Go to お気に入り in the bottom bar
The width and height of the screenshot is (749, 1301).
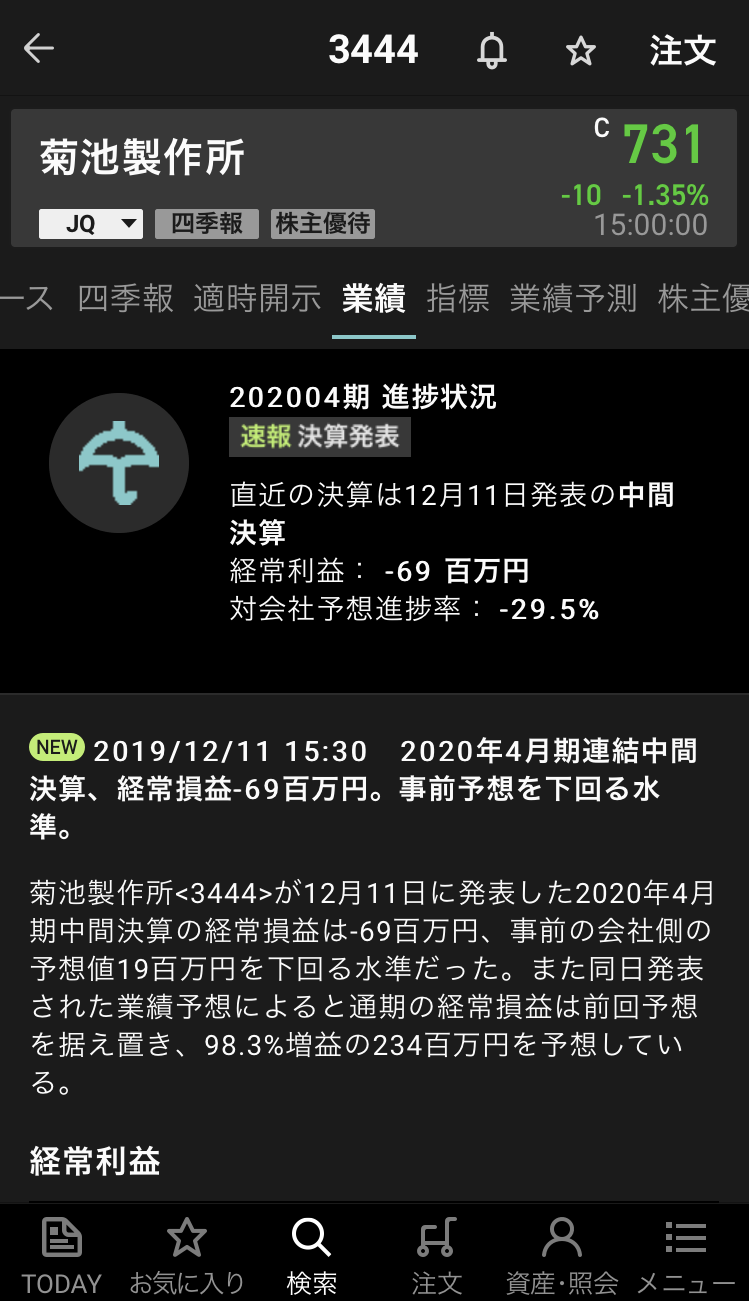point(187,1254)
